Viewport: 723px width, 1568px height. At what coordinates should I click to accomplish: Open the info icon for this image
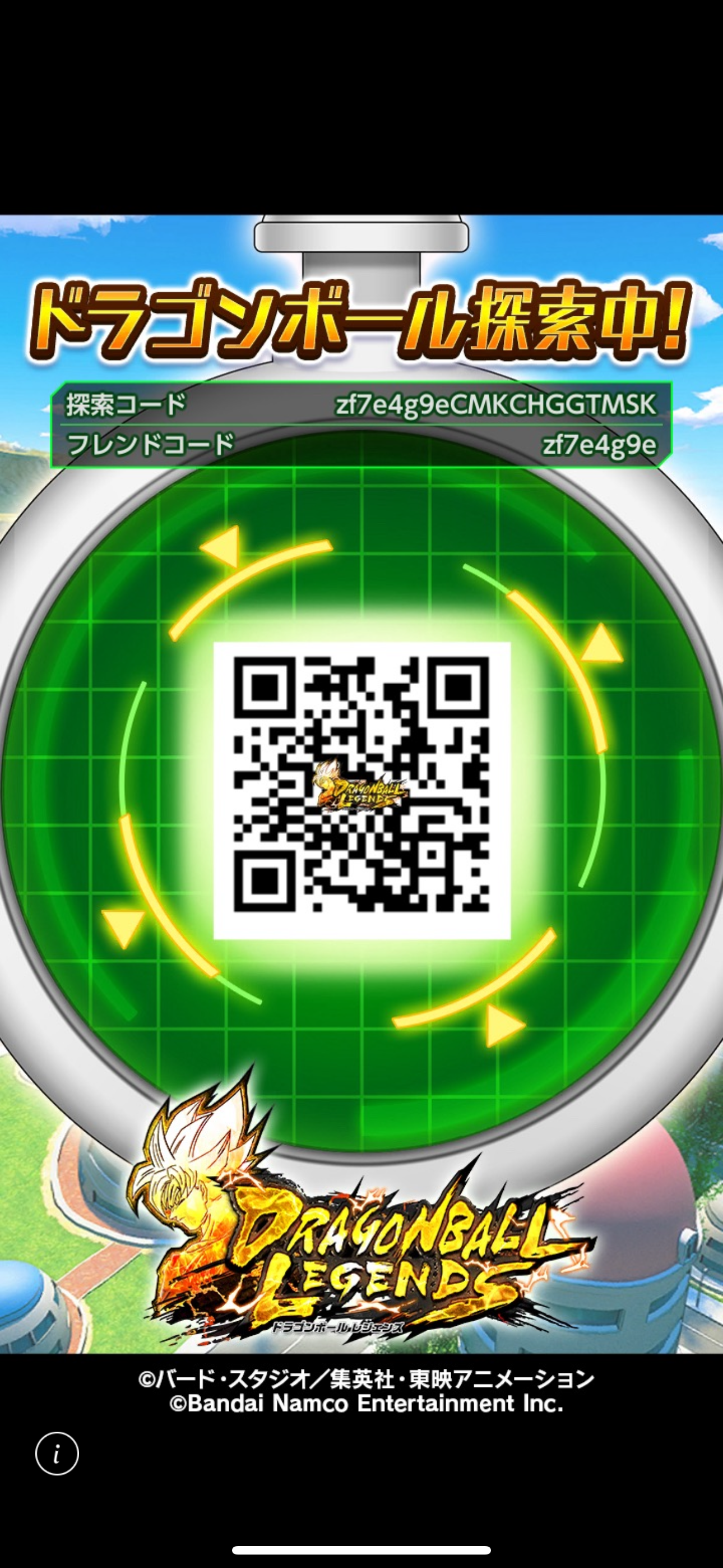coord(57,1454)
